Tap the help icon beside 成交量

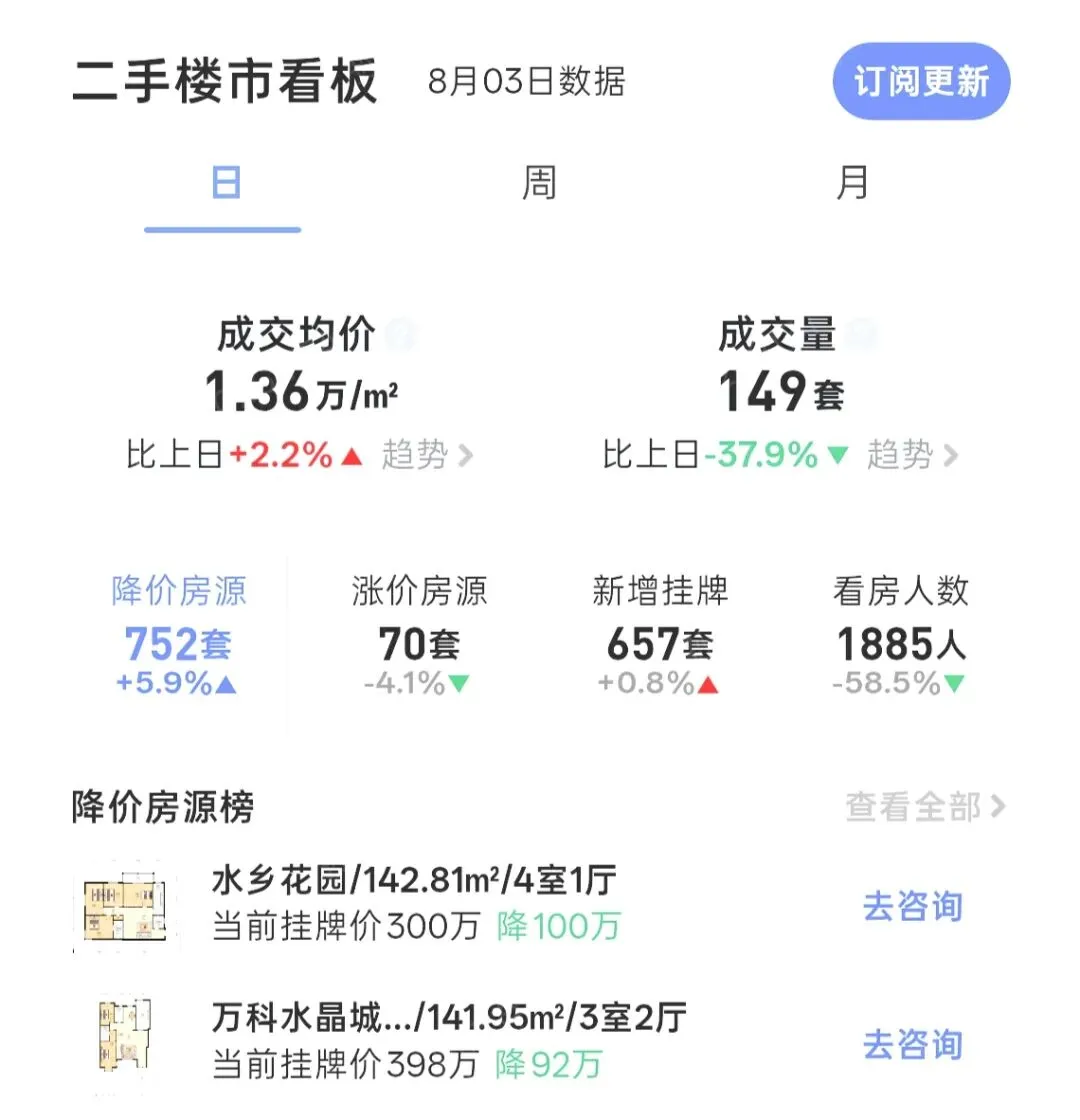(x=862, y=334)
